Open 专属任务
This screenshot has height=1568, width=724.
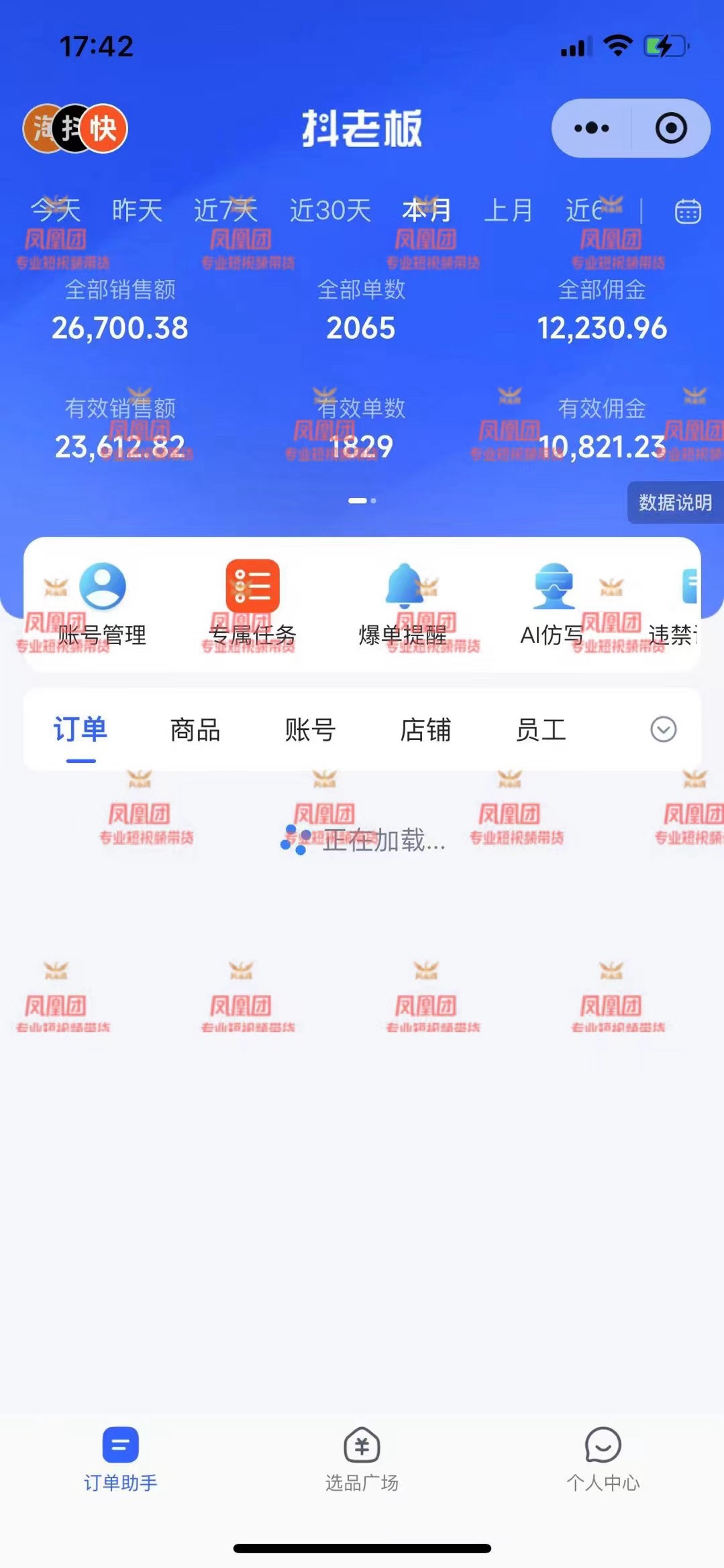click(252, 604)
